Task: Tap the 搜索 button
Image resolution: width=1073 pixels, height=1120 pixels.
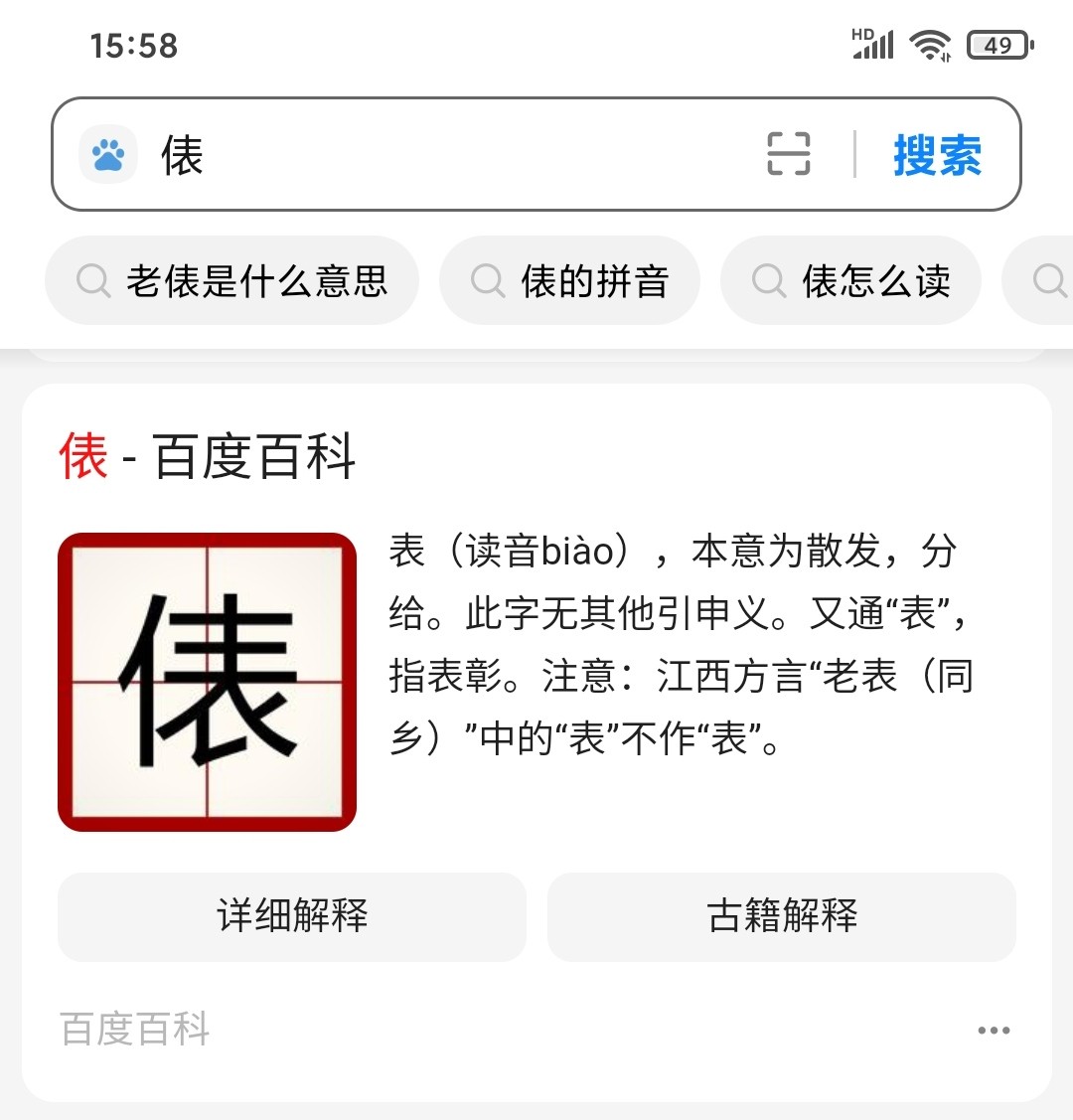Action: tap(937, 155)
